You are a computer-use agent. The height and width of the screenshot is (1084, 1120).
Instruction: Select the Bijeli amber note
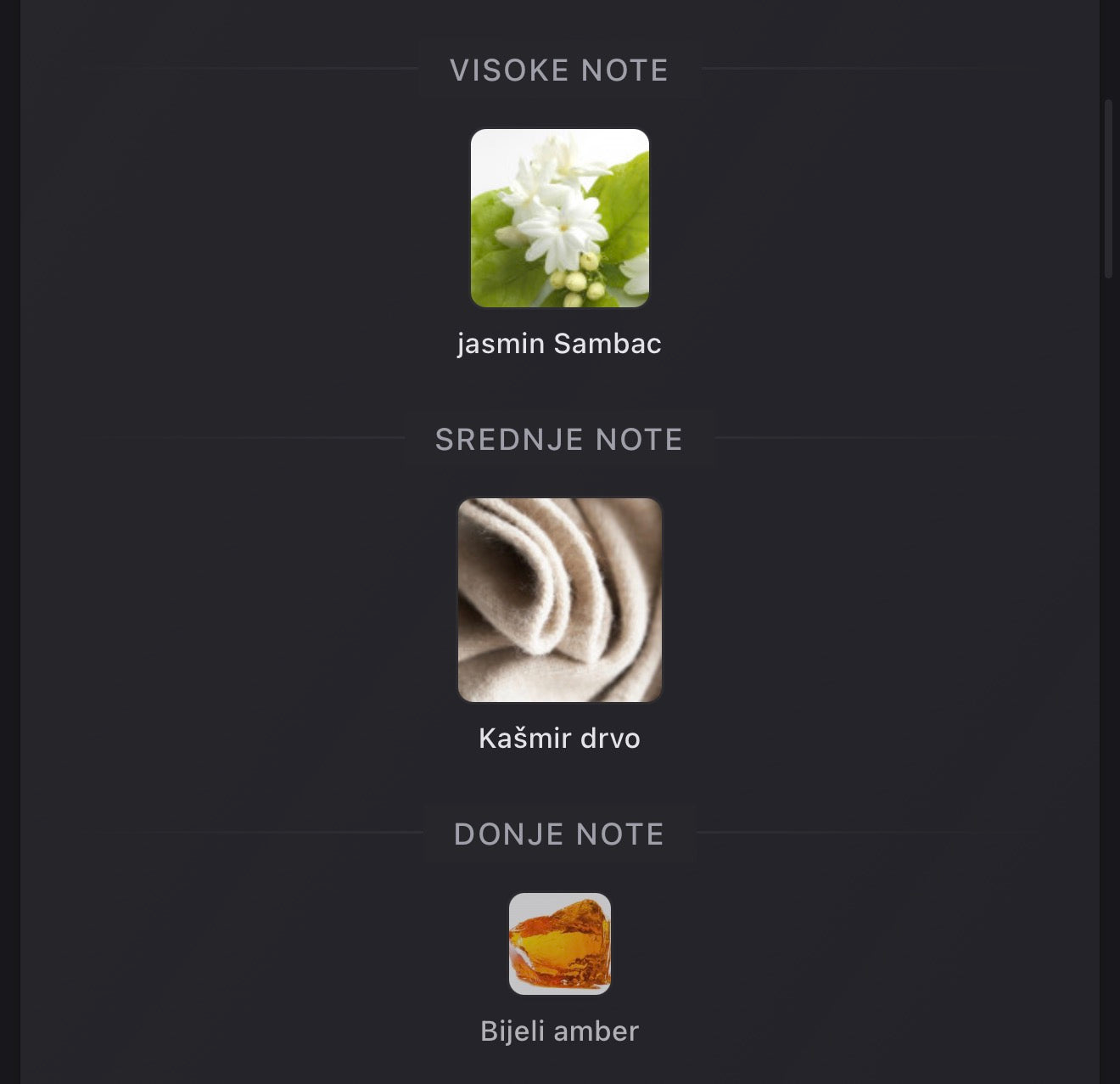[559, 944]
